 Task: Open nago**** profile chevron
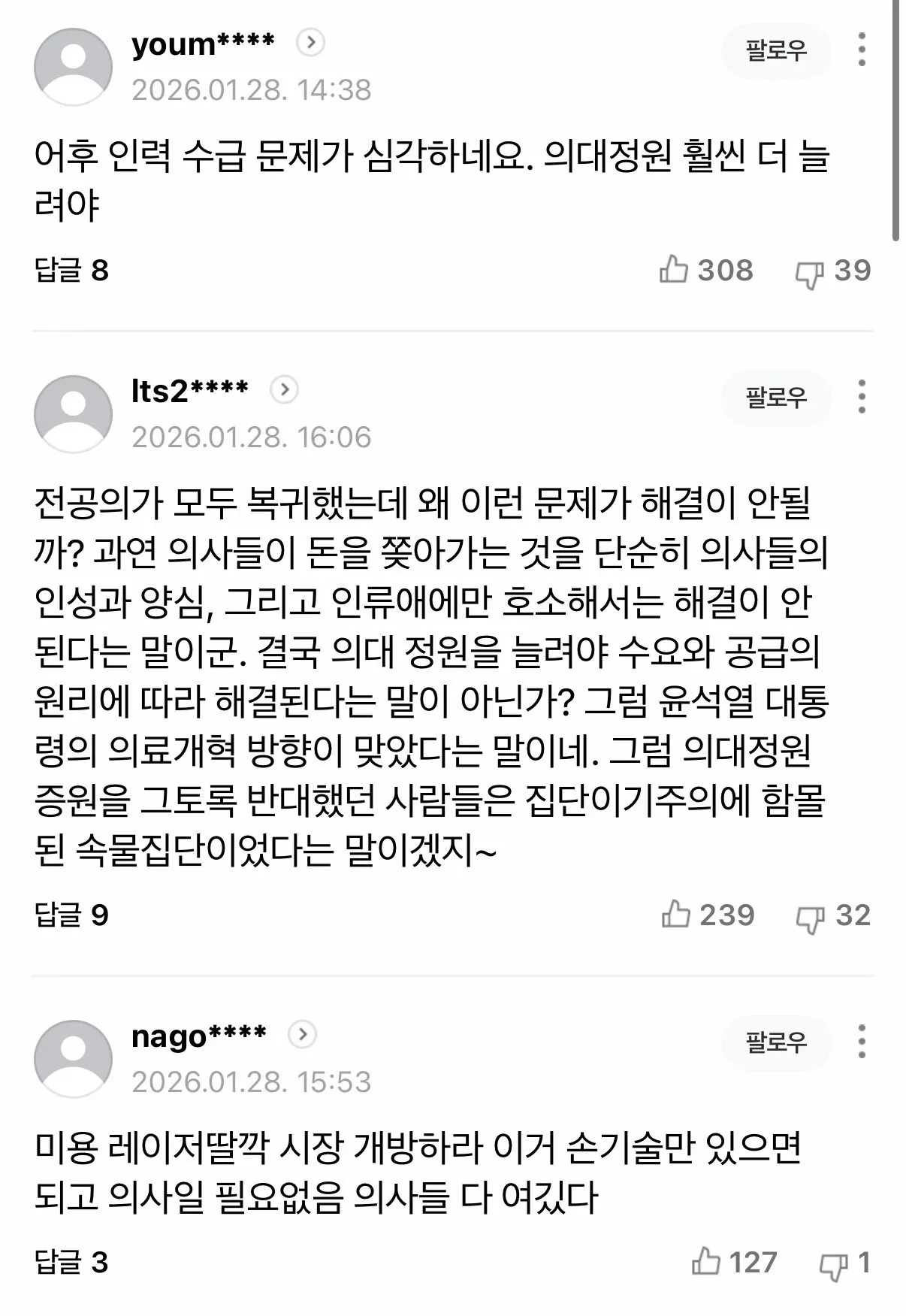pyautogui.click(x=302, y=1034)
